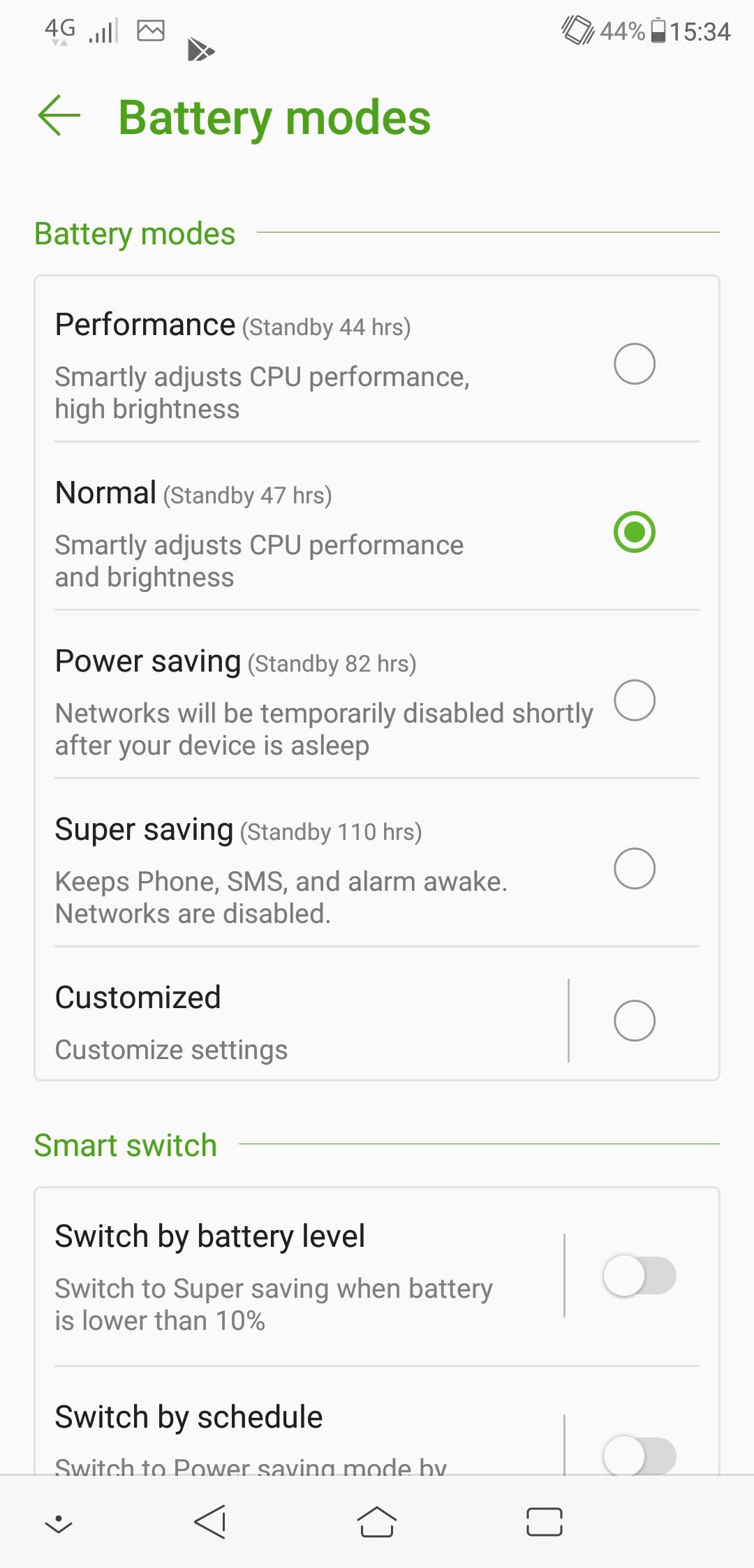The image size is (754, 1568).
Task: Turn on the Switch by schedule toggle
Action: (x=640, y=1455)
